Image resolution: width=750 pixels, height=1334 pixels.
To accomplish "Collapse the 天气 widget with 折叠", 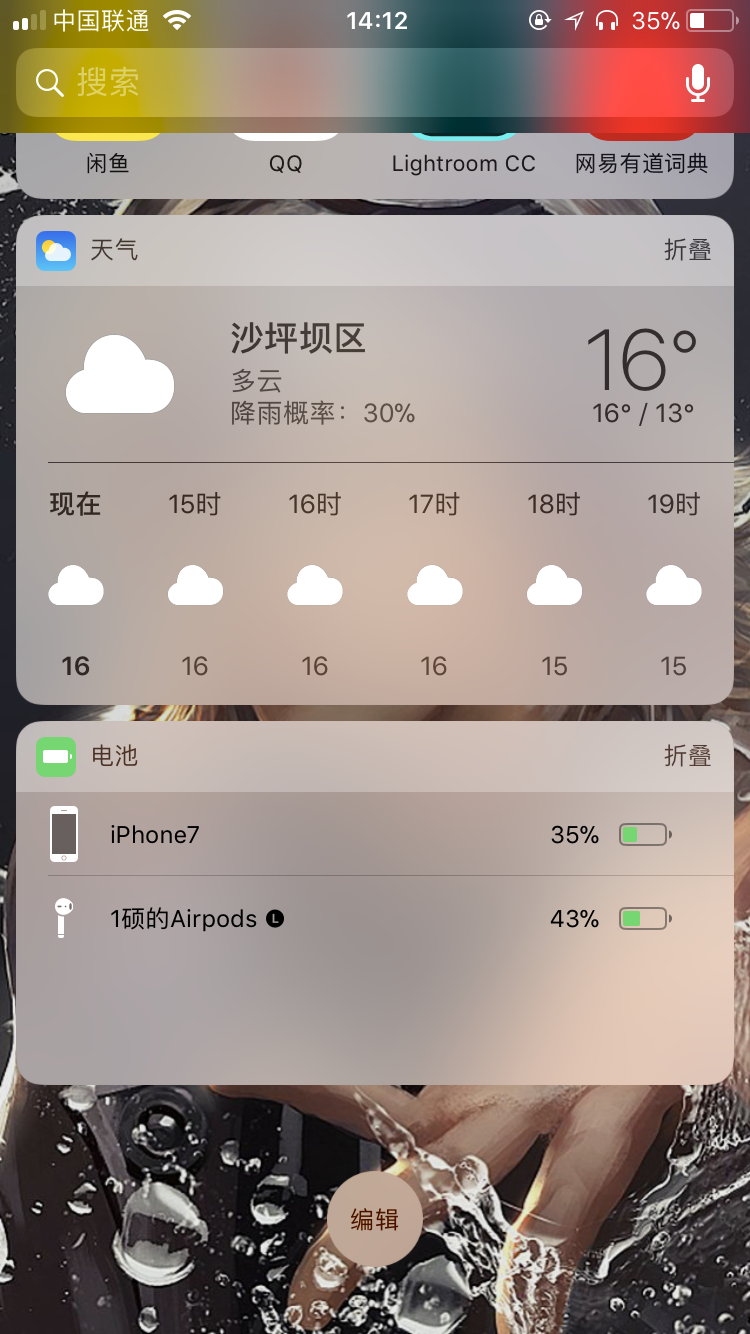I will pos(687,250).
